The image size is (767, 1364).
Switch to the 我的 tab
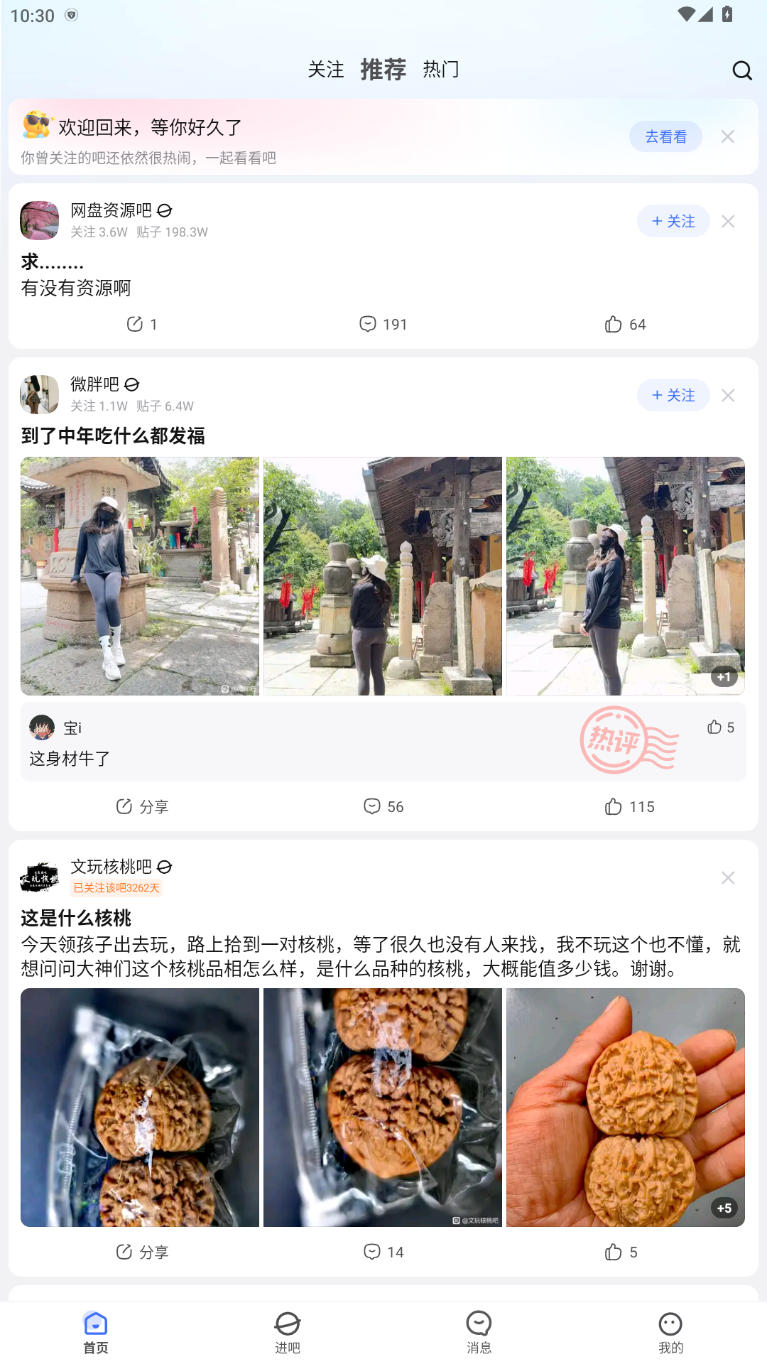[x=670, y=1333]
